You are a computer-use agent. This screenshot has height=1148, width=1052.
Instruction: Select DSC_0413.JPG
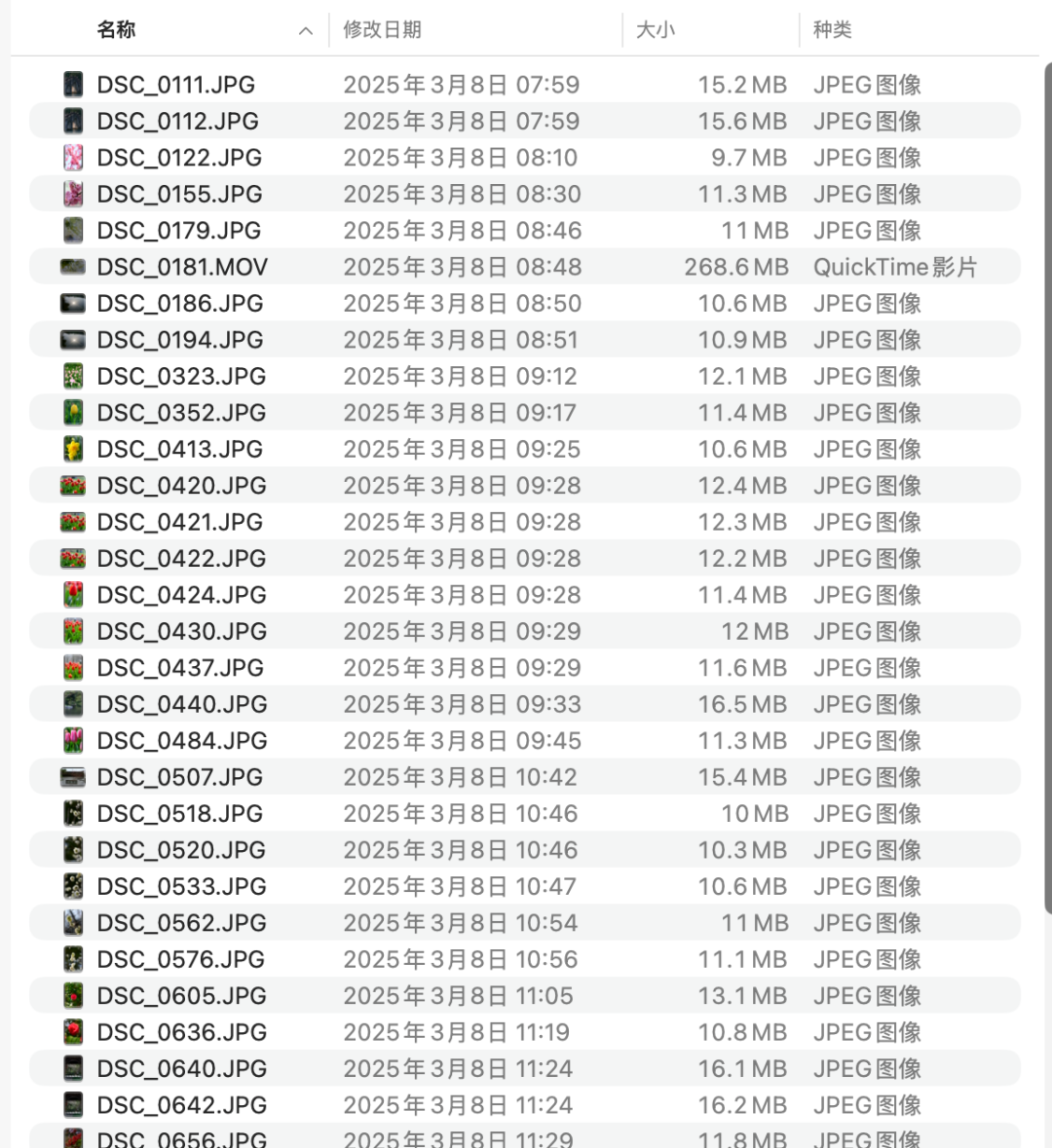tap(179, 449)
